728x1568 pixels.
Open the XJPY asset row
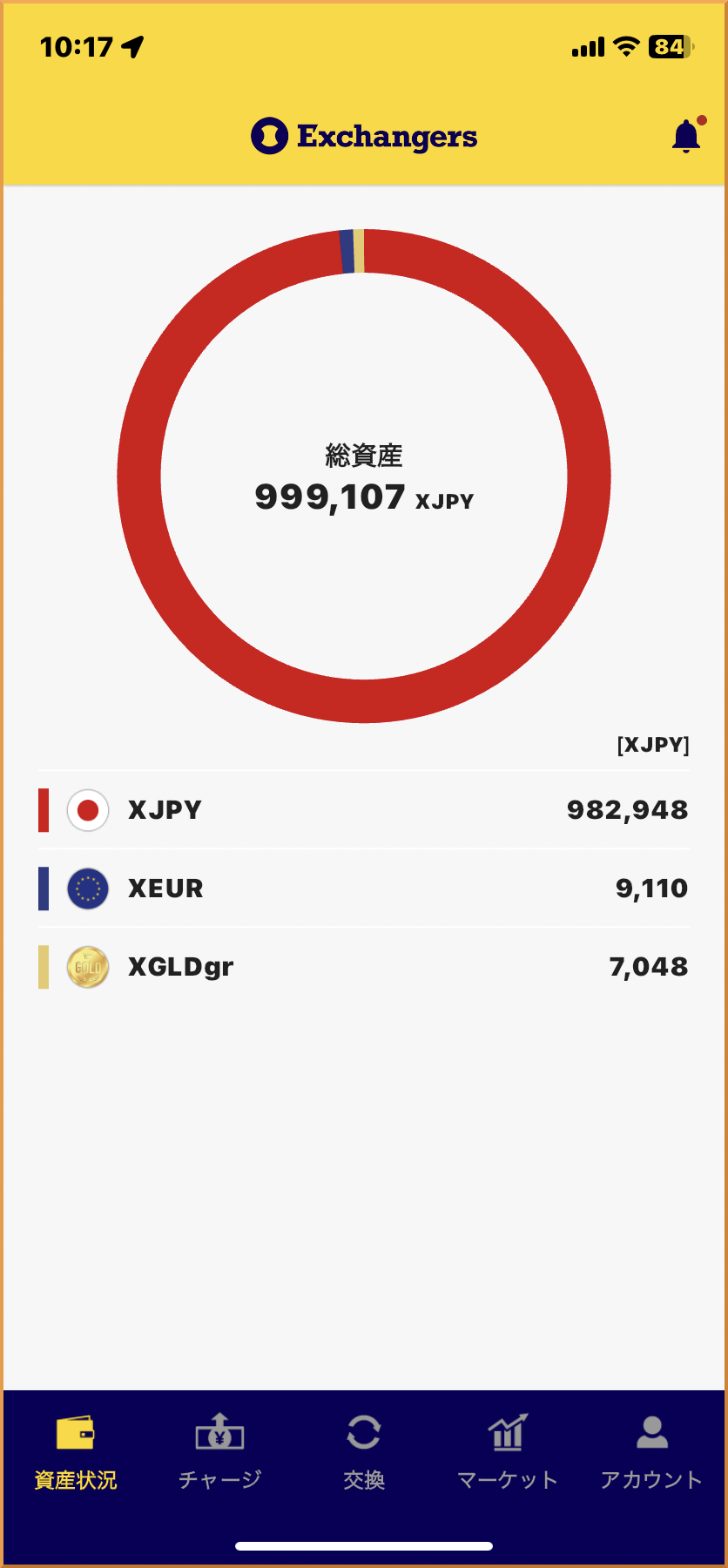click(364, 810)
